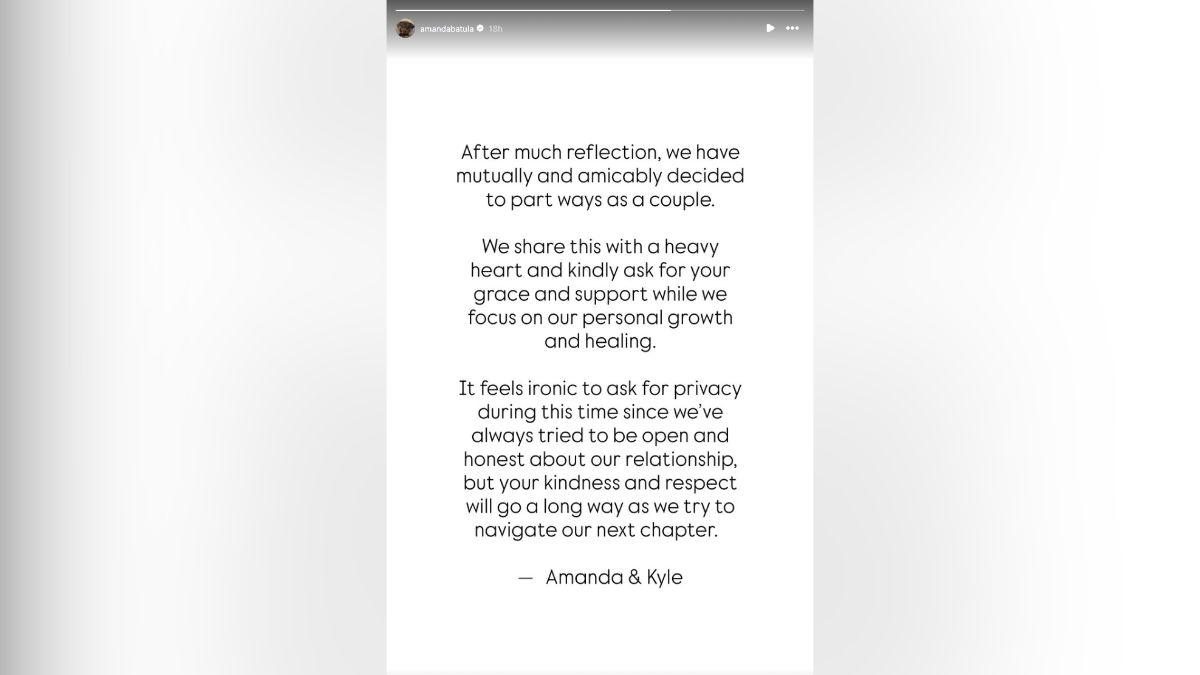The height and width of the screenshot is (675, 1200).
Task: Resume story playback with the play icon
Action: coord(769,28)
